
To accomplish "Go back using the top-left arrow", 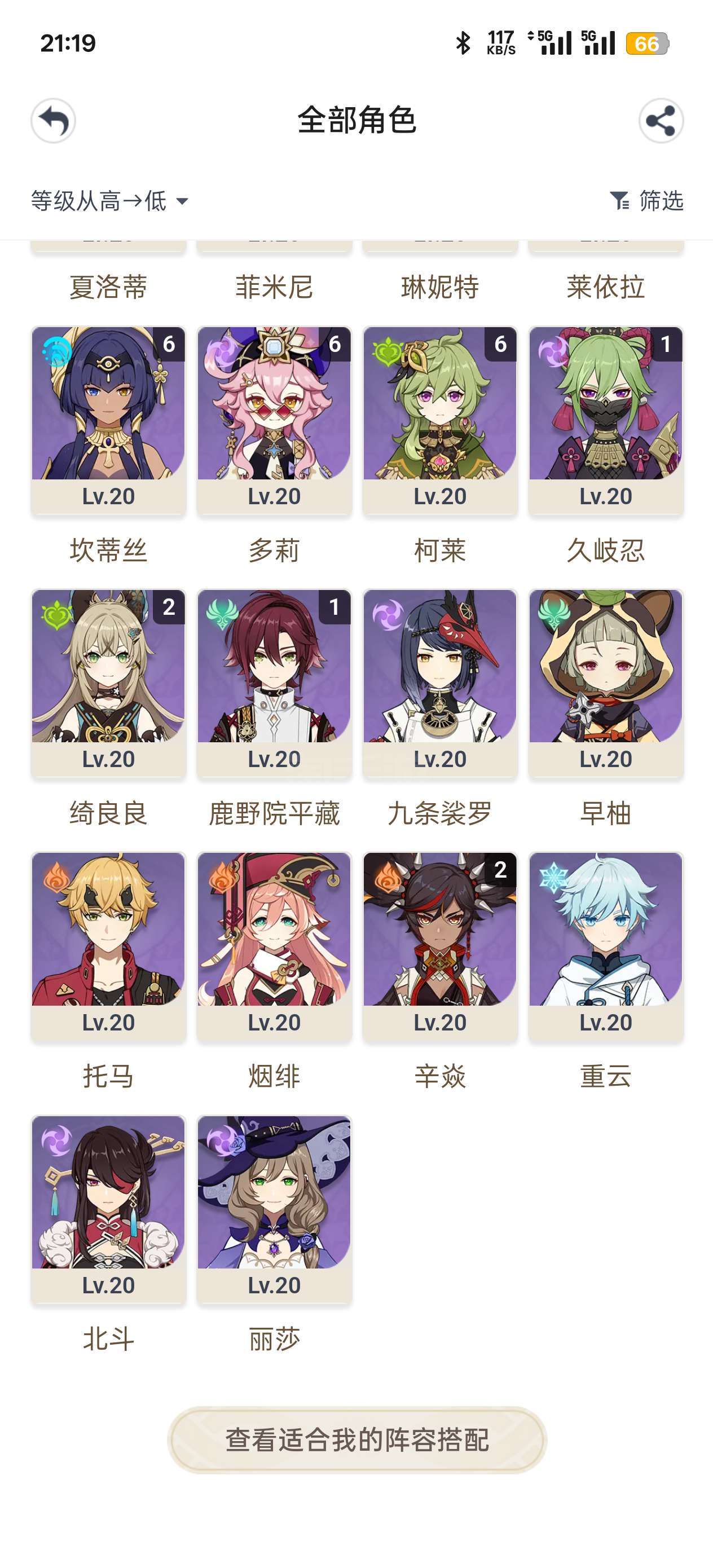I will tap(54, 121).
